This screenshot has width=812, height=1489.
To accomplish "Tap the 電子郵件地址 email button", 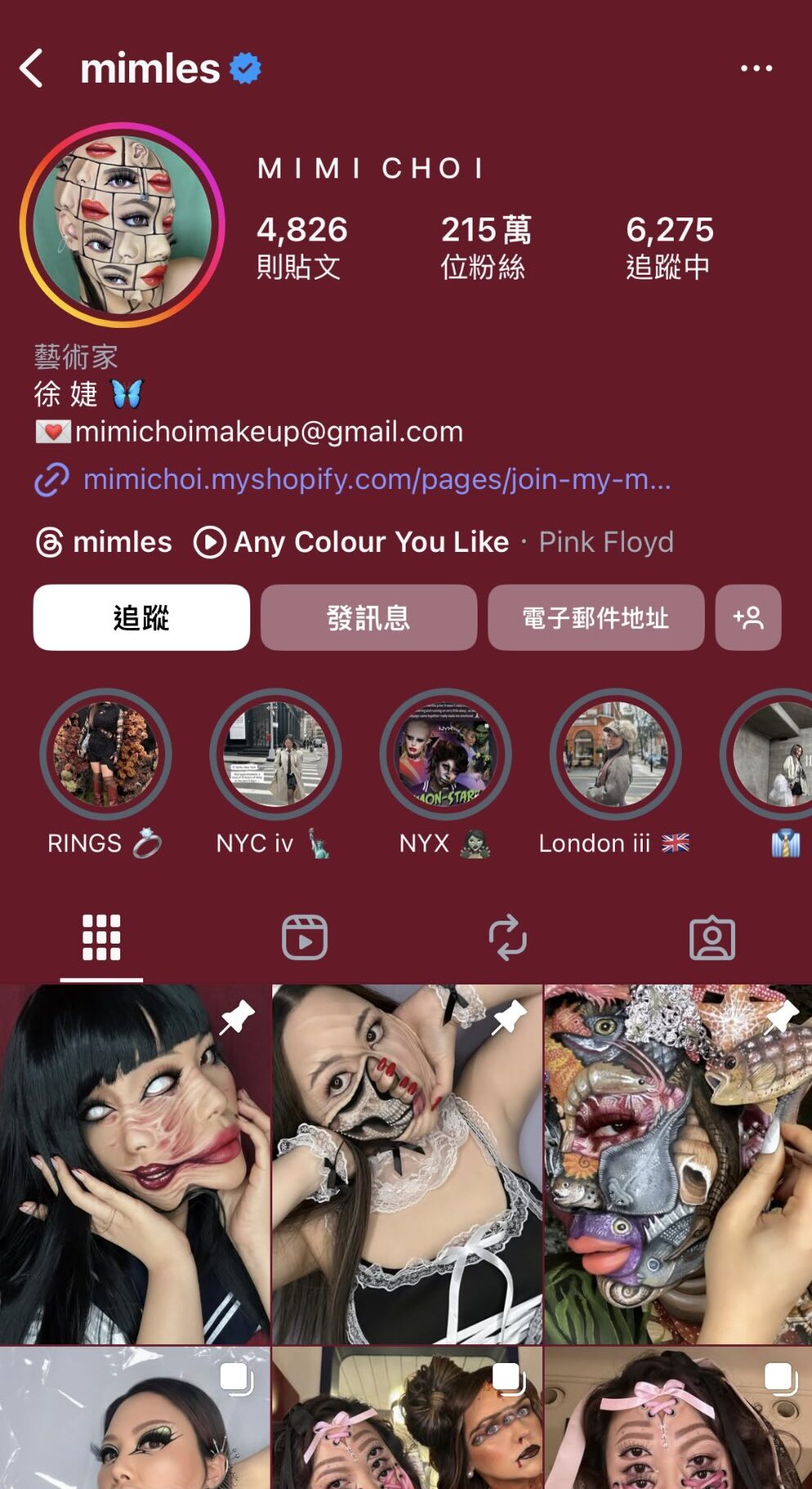I will pos(595,617).
